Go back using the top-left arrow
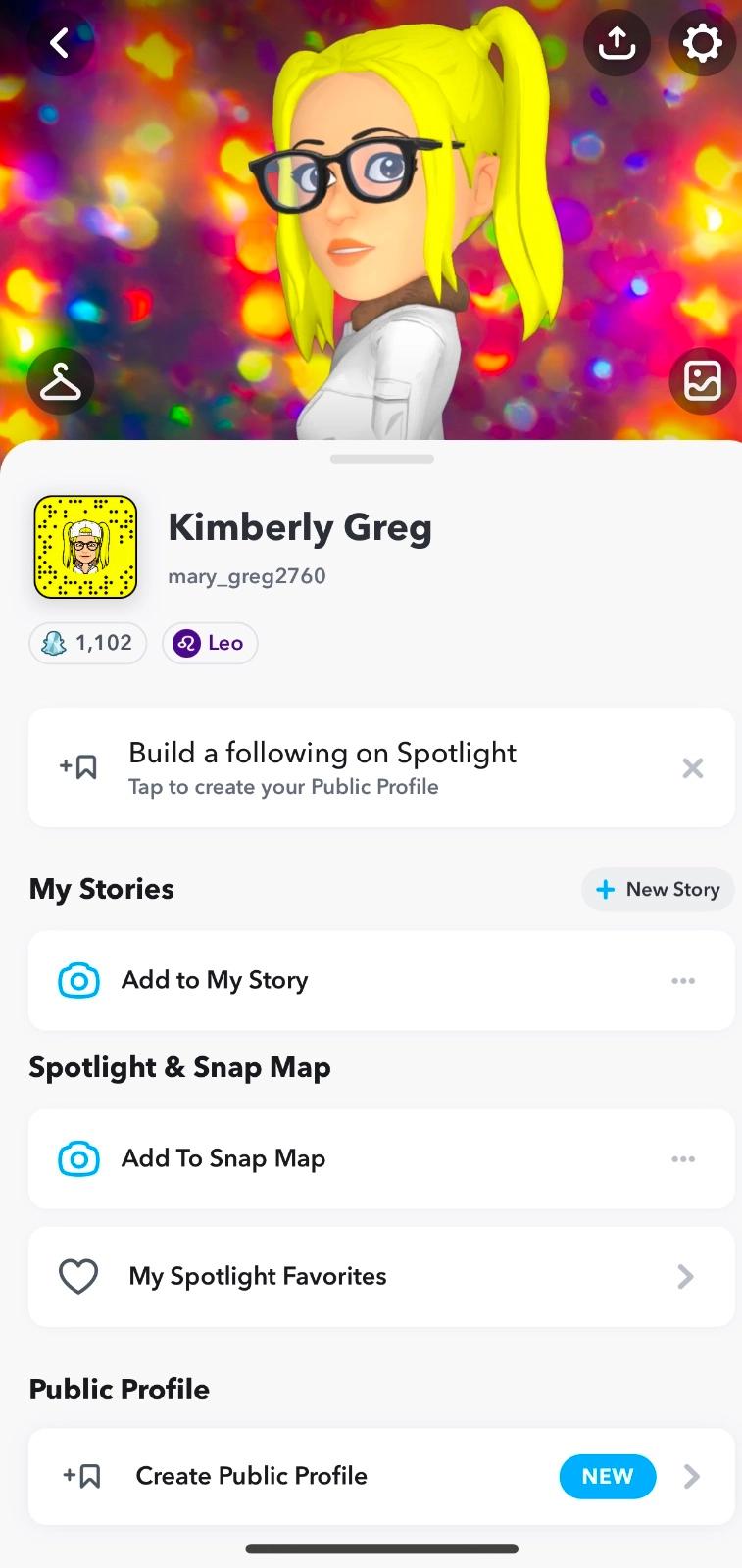 point(60,43)
